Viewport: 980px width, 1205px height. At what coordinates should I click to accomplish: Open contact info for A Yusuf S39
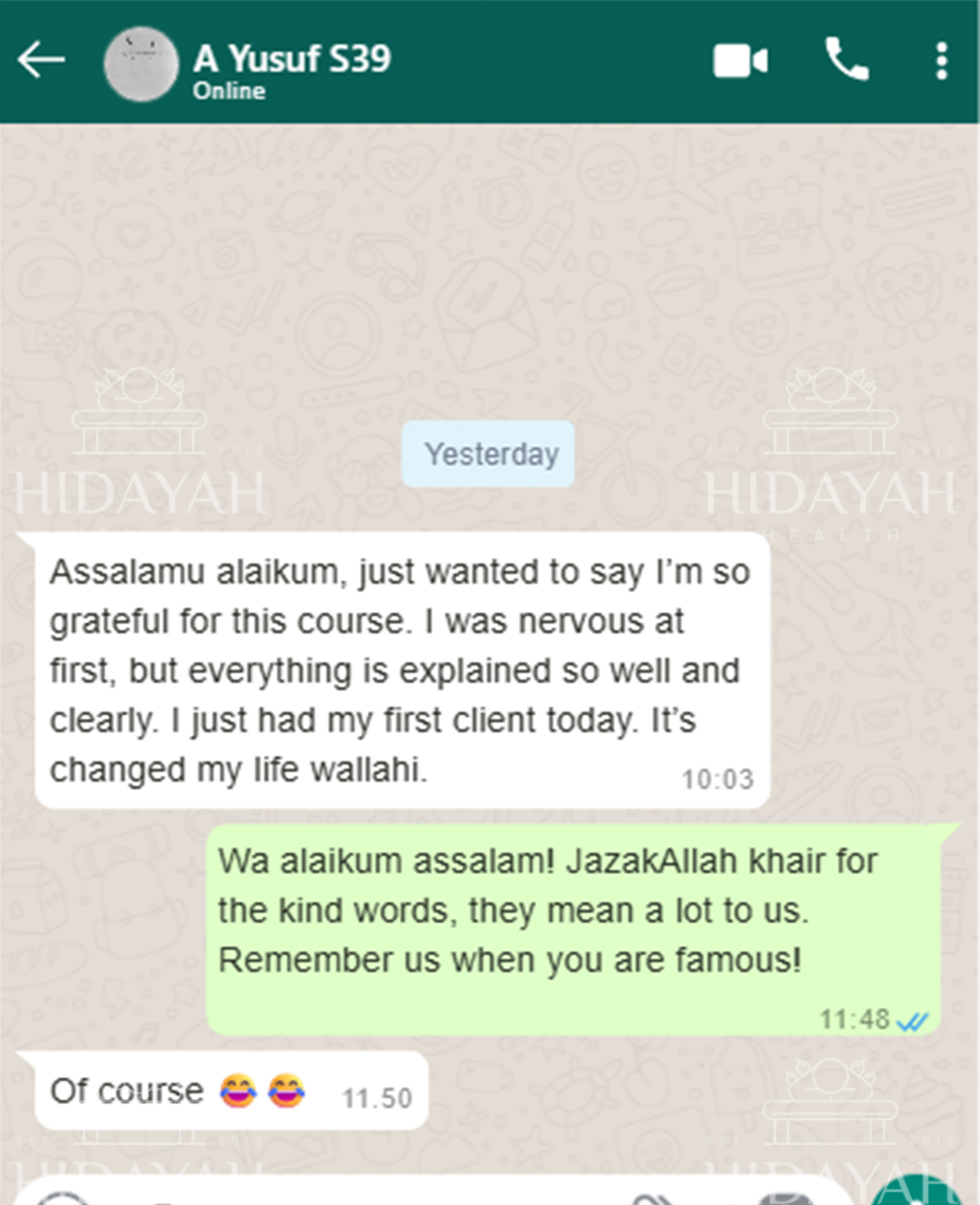pos(291,58)
